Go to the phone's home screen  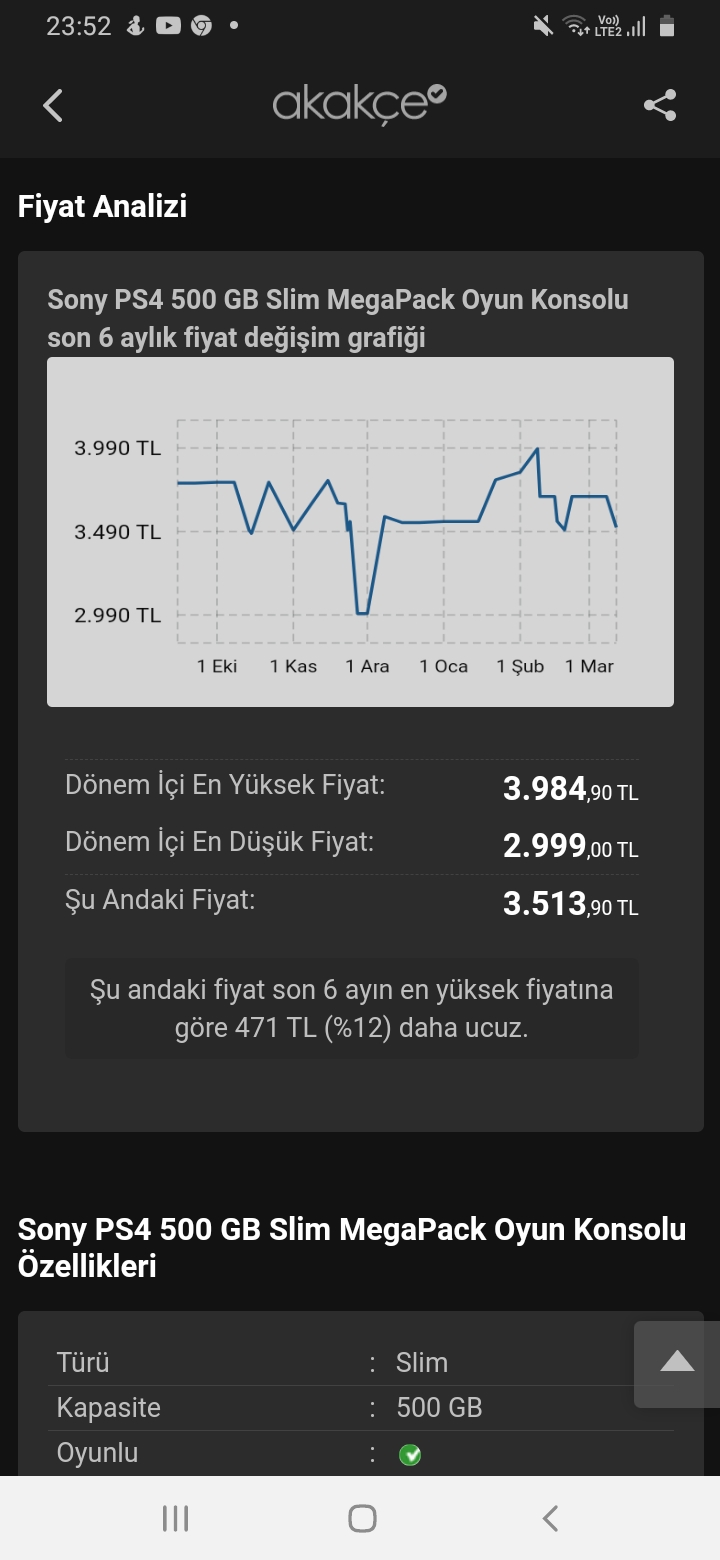(362, 1518)
